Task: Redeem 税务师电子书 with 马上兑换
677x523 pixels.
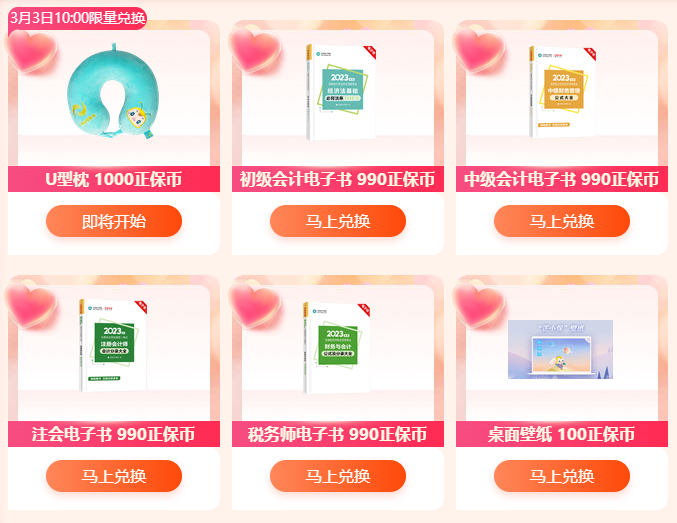Action: (x=338, y=476)
